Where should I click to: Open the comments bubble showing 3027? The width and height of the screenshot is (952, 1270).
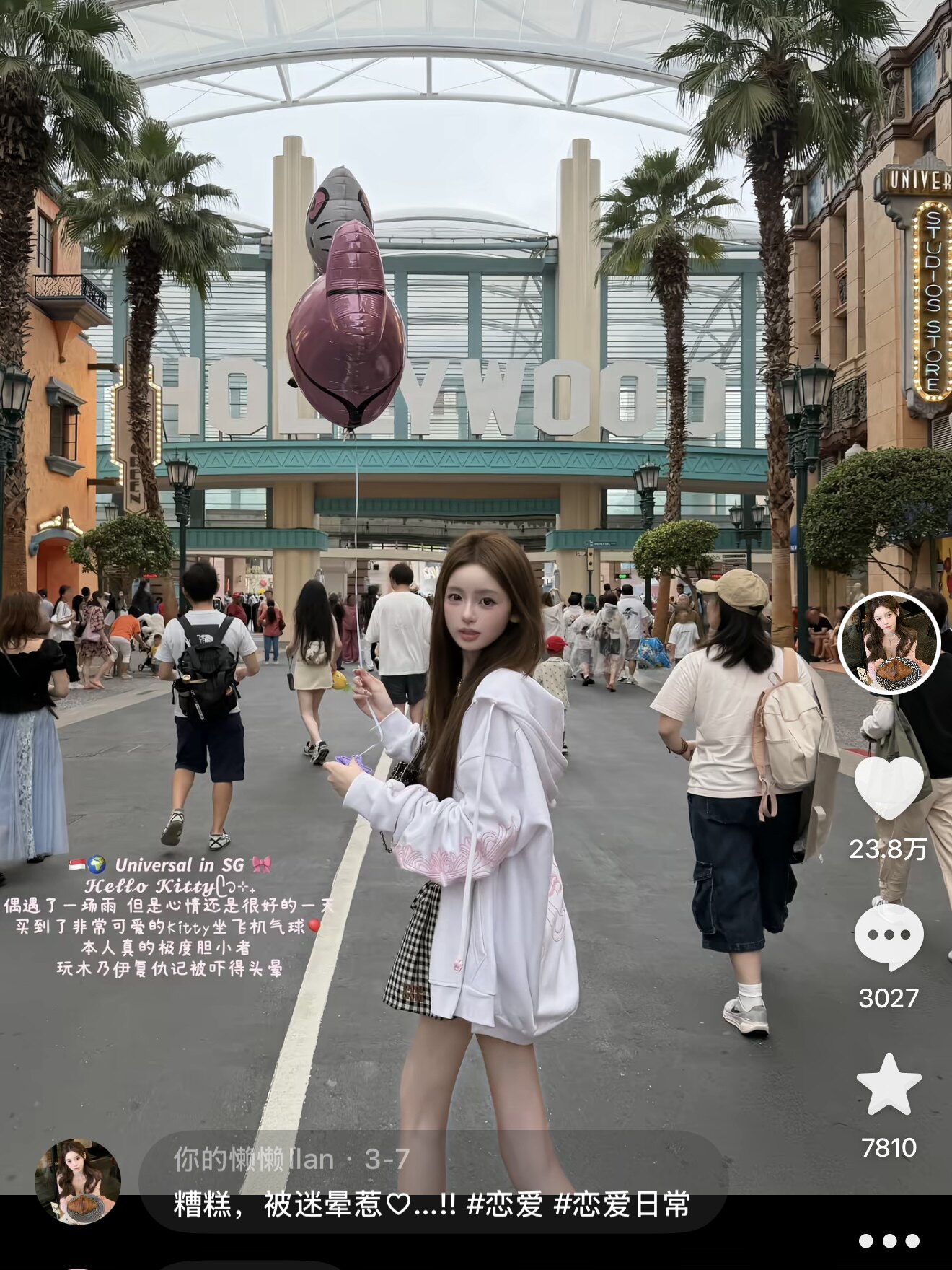[889, 937]
